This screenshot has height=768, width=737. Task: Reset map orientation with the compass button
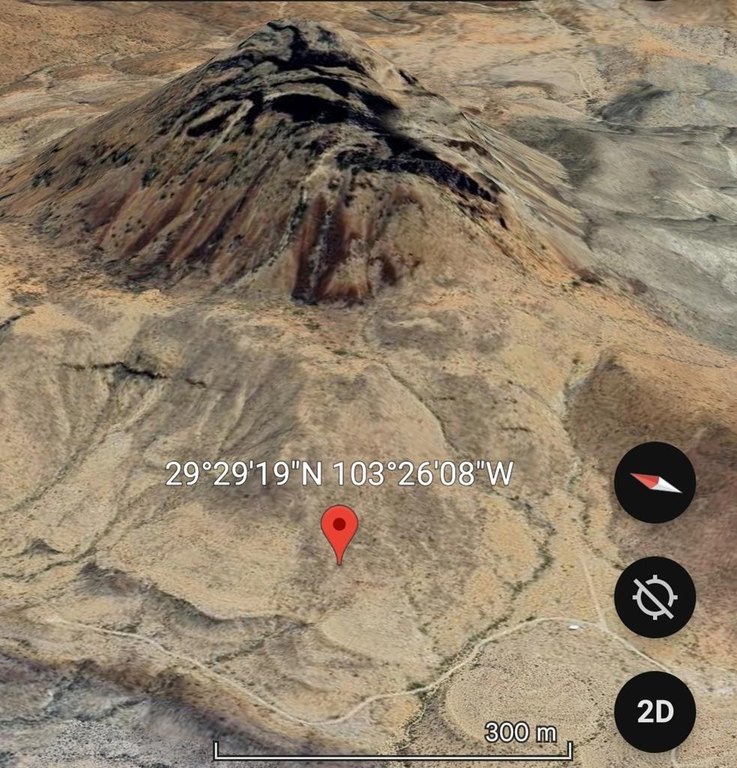point(655,482)
